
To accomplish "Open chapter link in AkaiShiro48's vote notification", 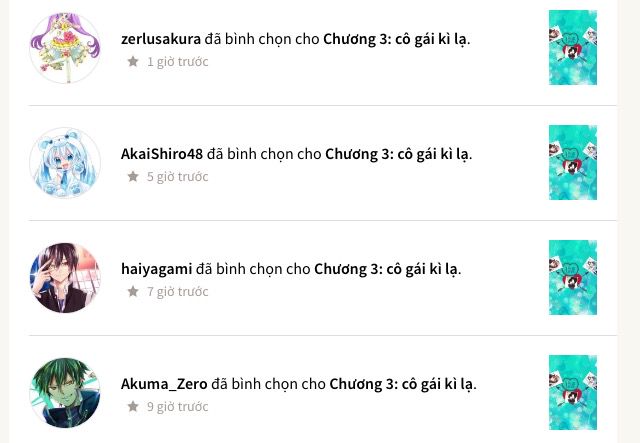I will [397, 154].
